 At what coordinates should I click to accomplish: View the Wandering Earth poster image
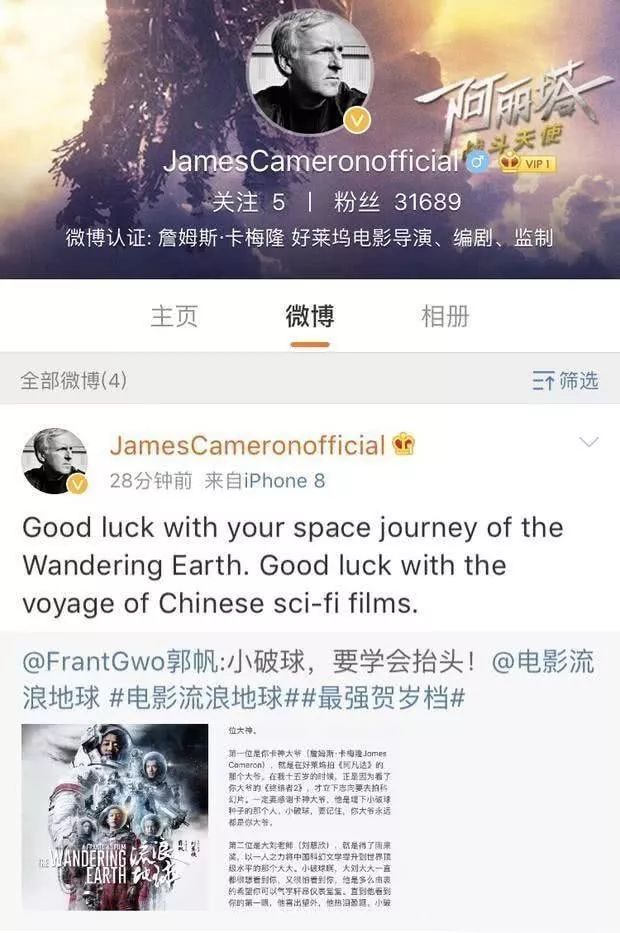[114, 817]
